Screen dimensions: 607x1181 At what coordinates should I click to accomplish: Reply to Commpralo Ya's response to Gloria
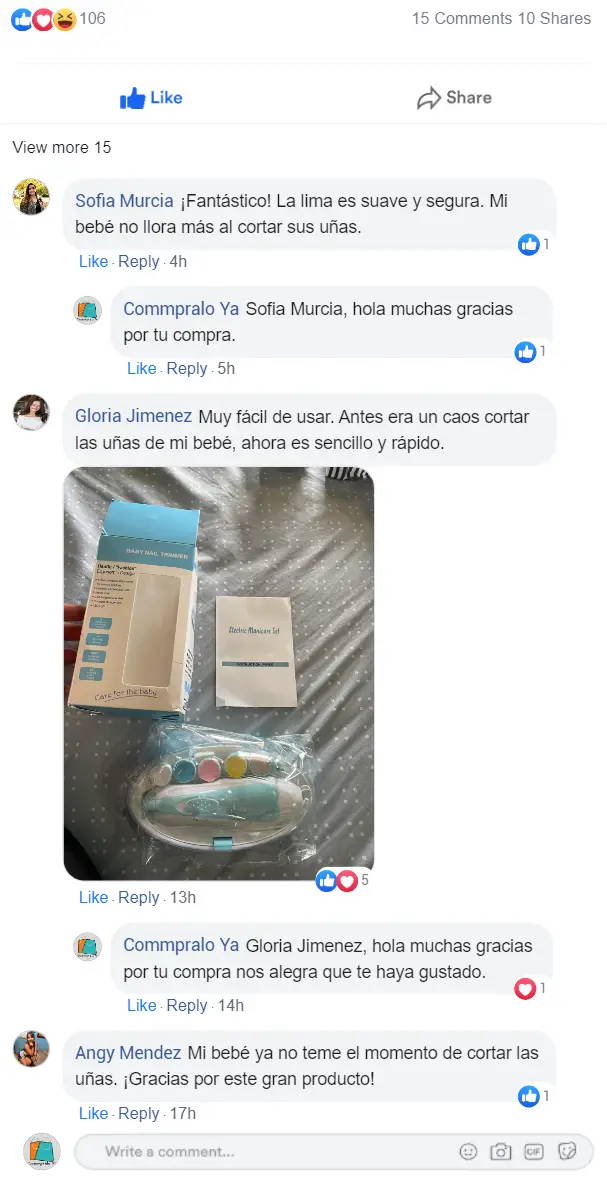pyautogui.click(x=186, y=1005)
